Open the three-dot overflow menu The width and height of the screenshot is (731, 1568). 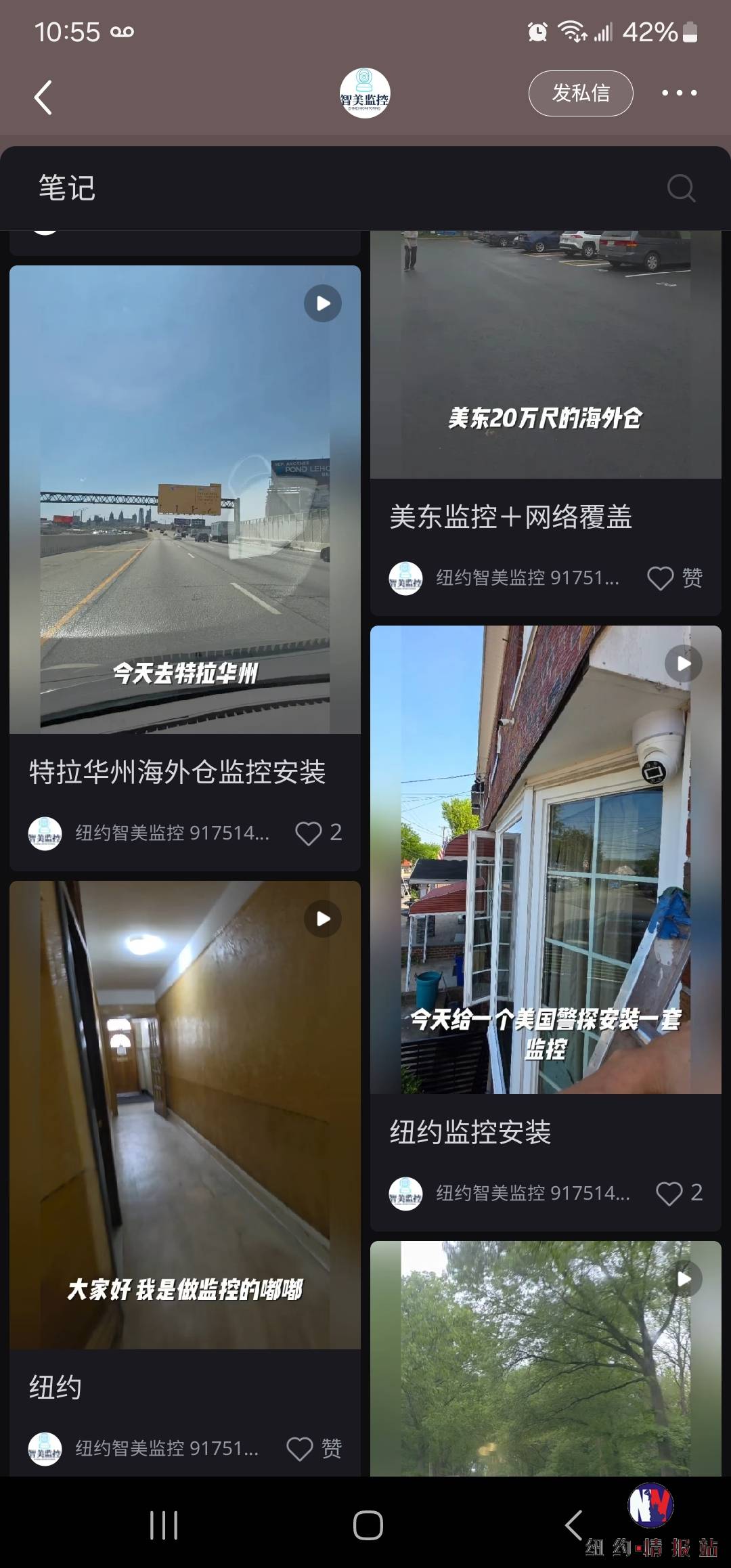pyautogui.click(x=679, y=93)
